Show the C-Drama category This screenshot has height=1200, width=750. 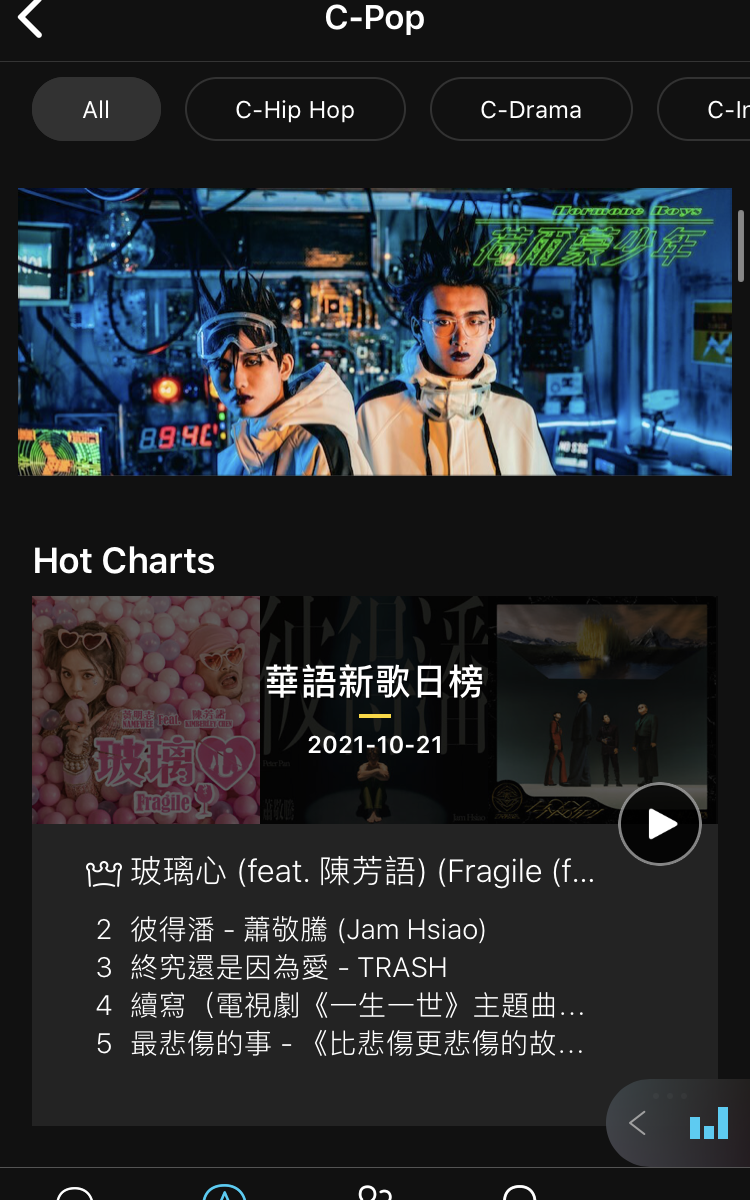(x=531, y=109)
